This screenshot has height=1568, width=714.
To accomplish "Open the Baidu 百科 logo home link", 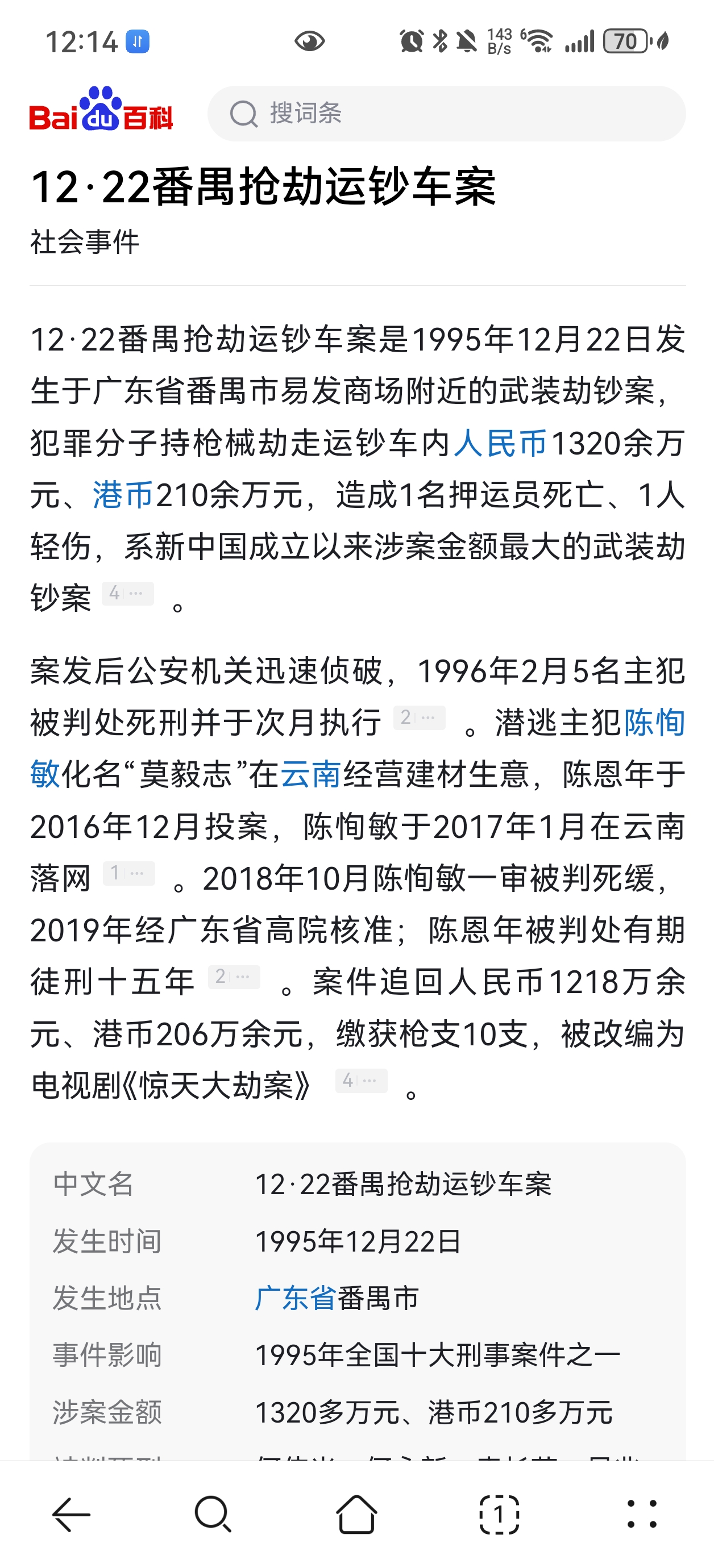I will tap(101, 110).
